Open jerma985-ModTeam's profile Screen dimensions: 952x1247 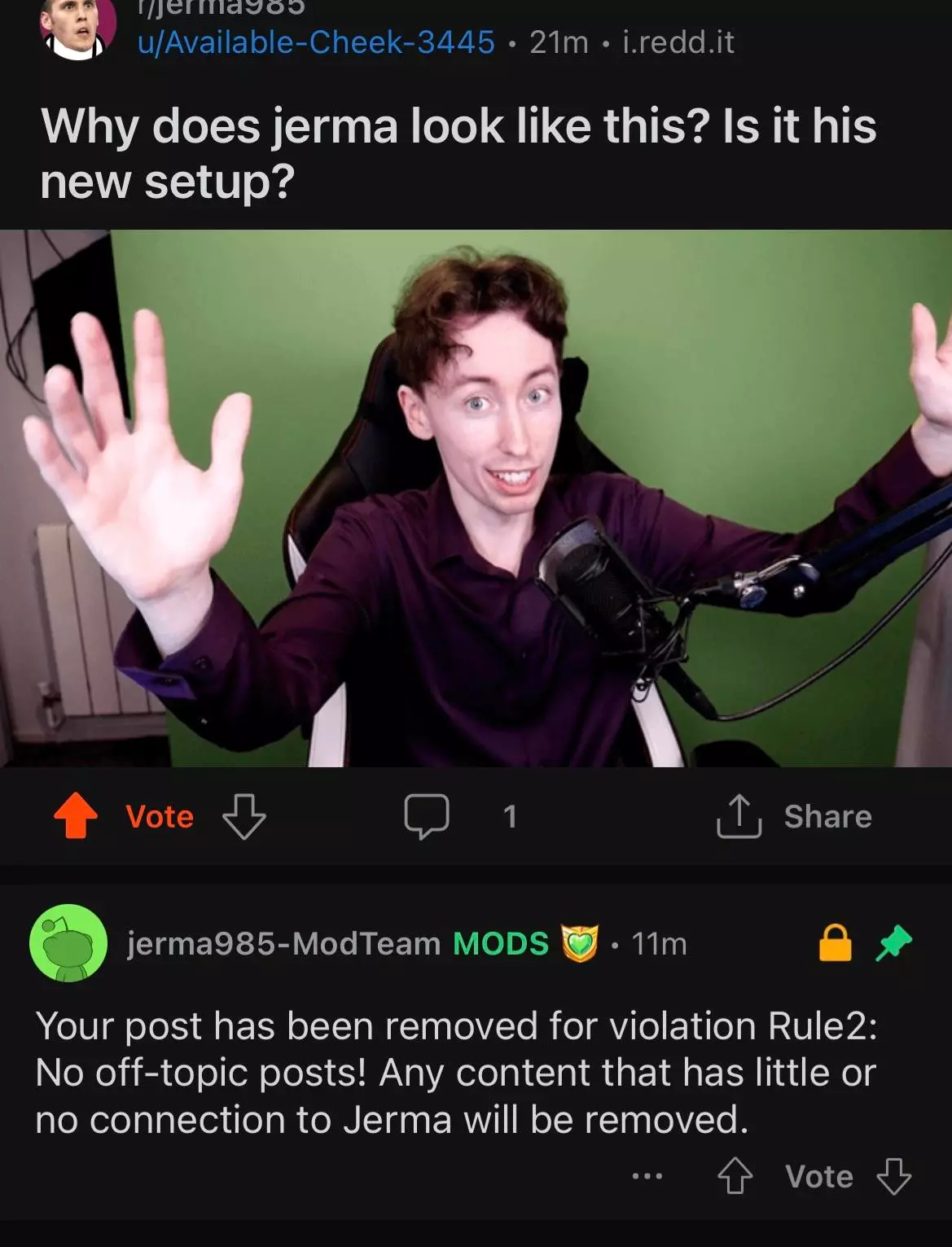coord(283,943)
